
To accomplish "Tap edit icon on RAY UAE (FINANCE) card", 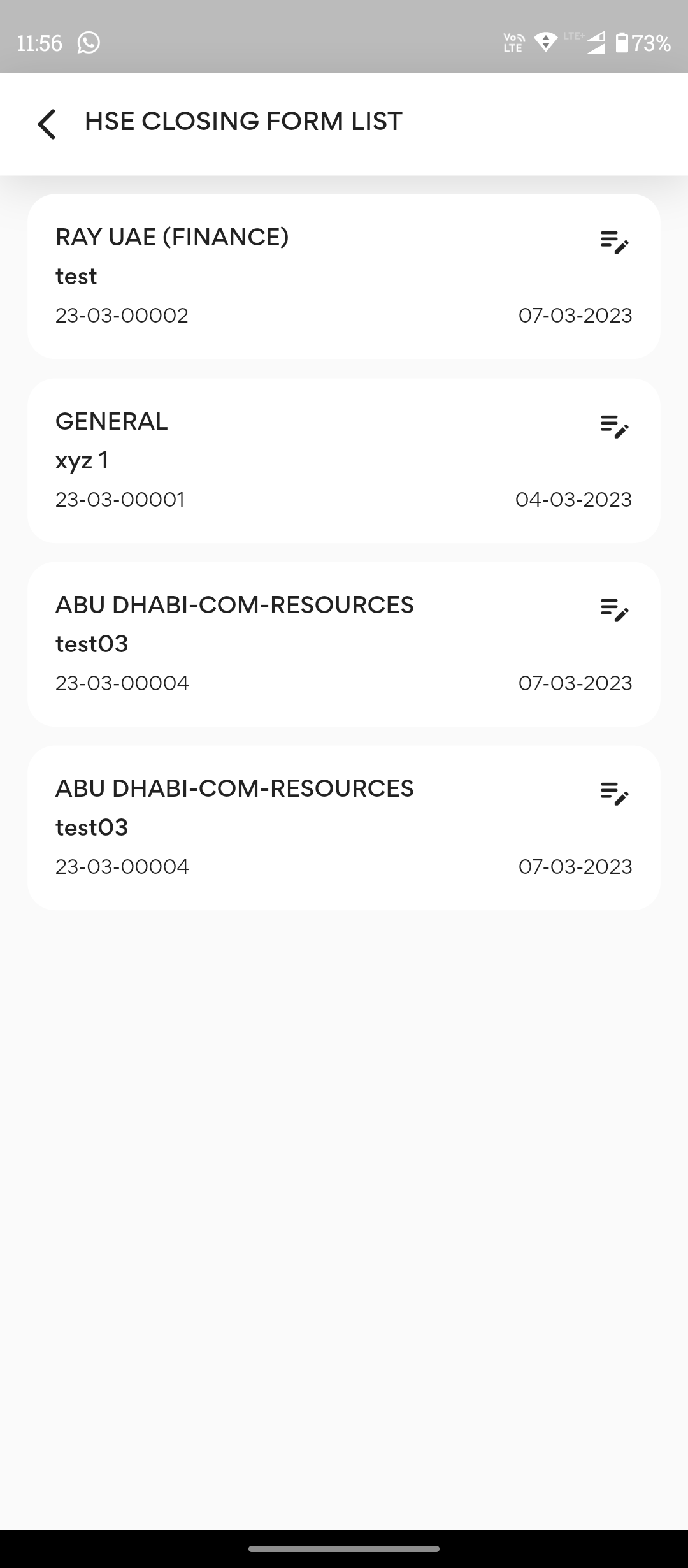I will (614, 243).
